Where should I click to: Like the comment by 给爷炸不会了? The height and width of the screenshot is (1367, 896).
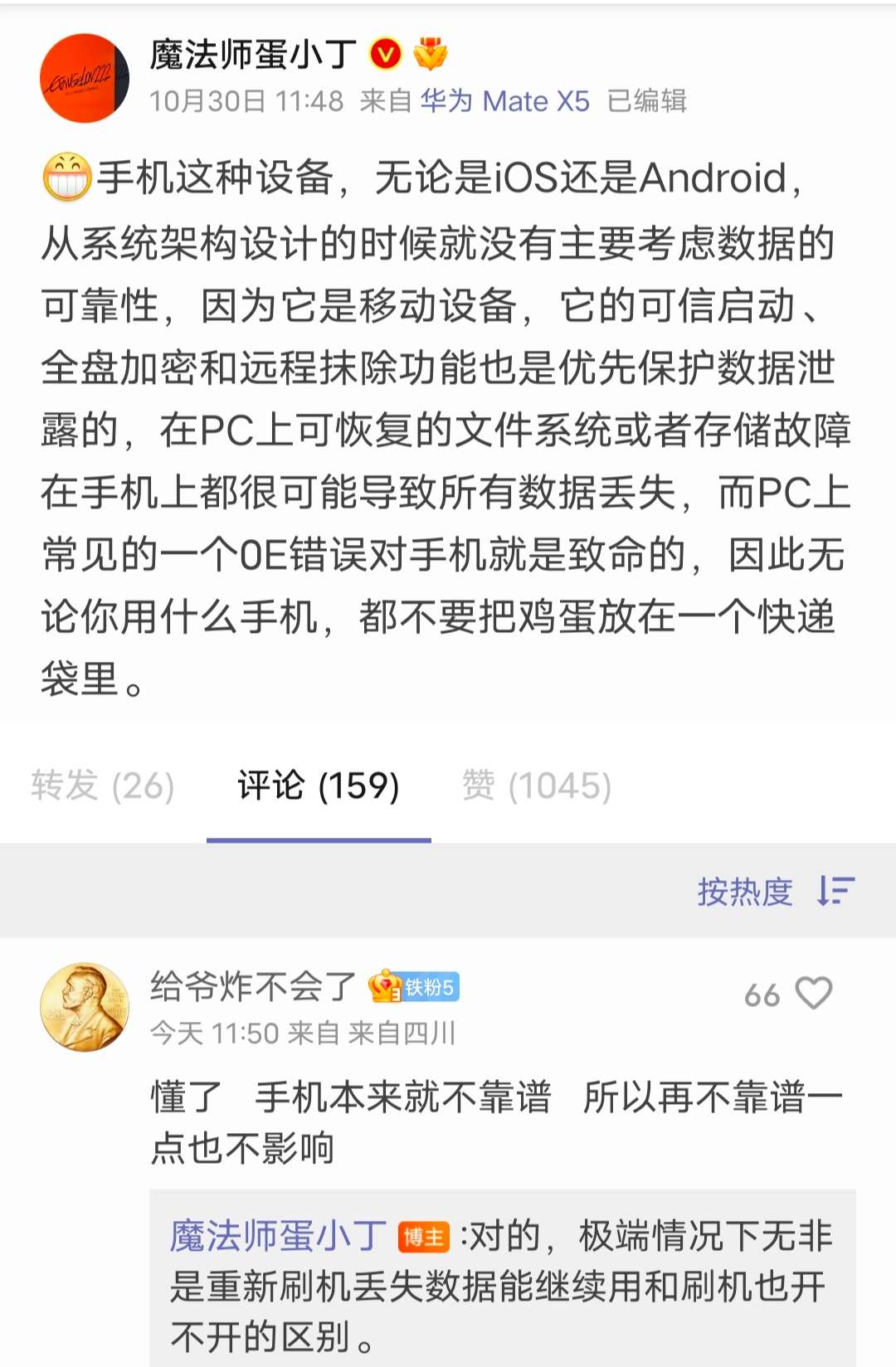[x=813, y=993]
